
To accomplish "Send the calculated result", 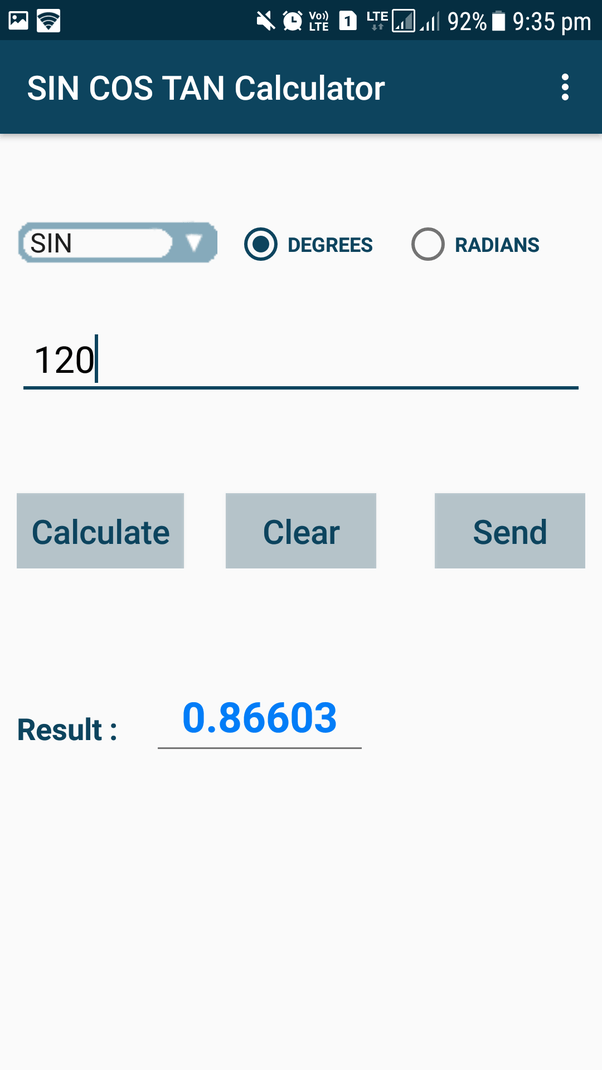I will (x=509, y=531).
